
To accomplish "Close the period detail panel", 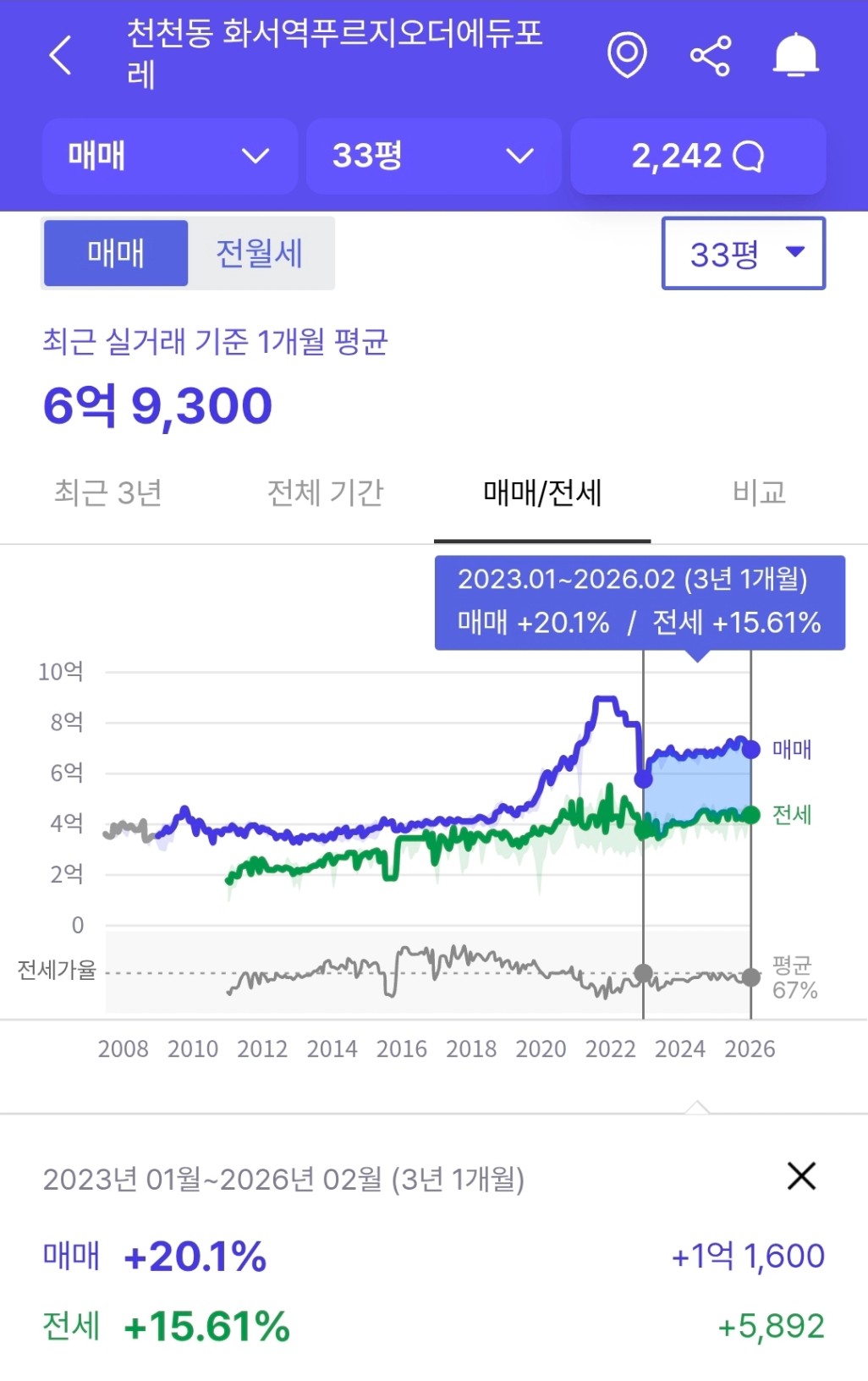I will click(800, 1176).
